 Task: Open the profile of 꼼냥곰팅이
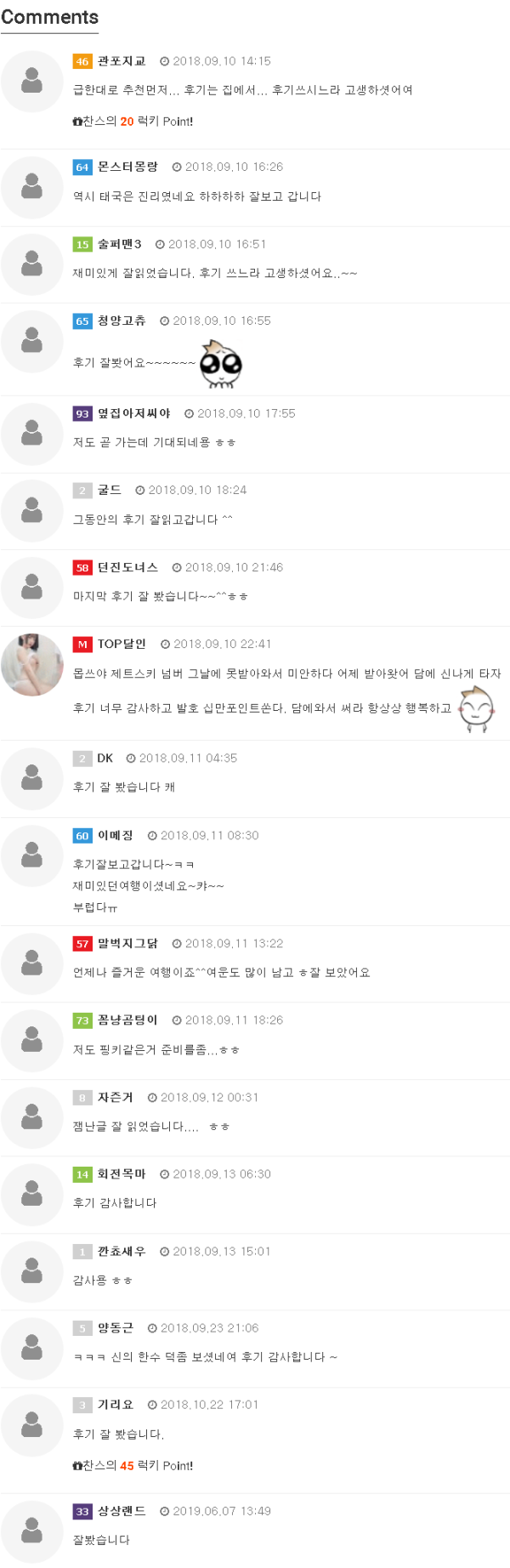pos(127,1020)
